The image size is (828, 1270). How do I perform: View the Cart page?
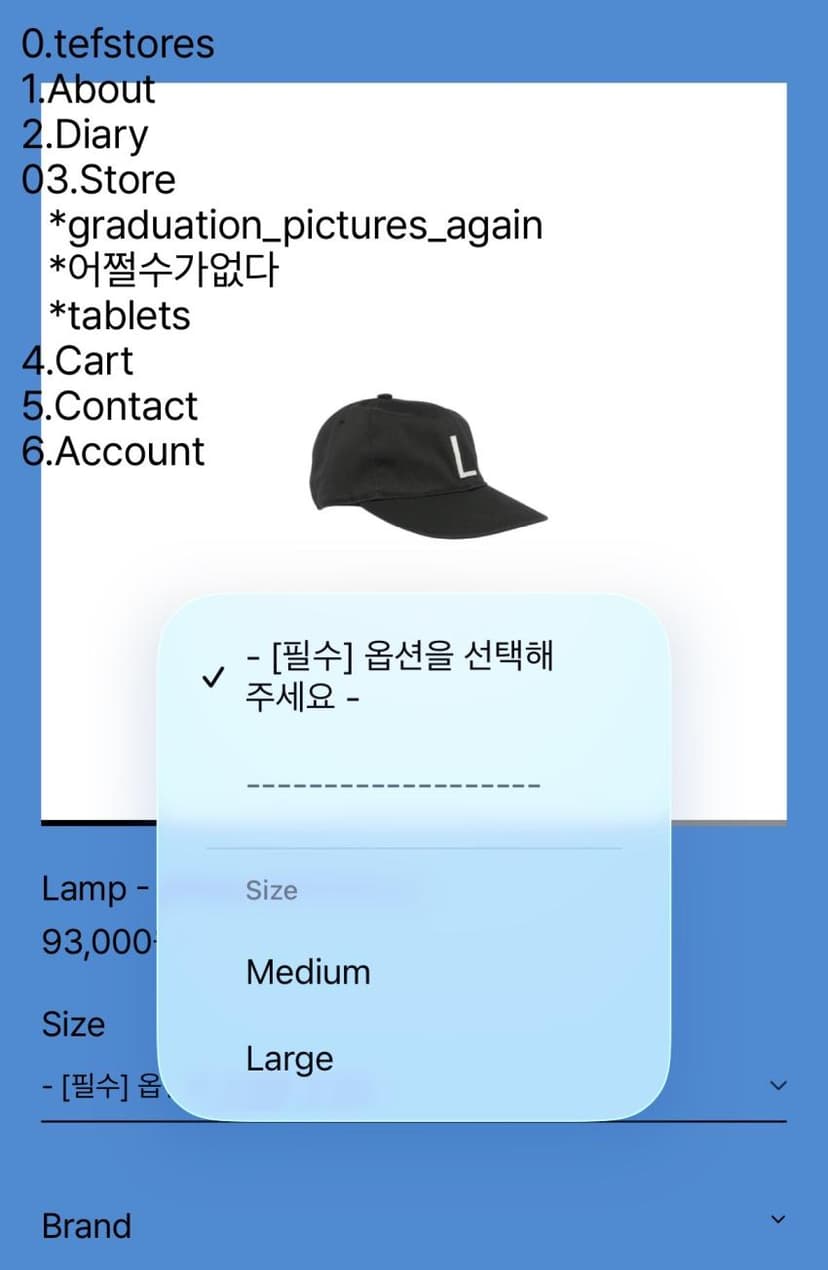[x=77, y=361]
